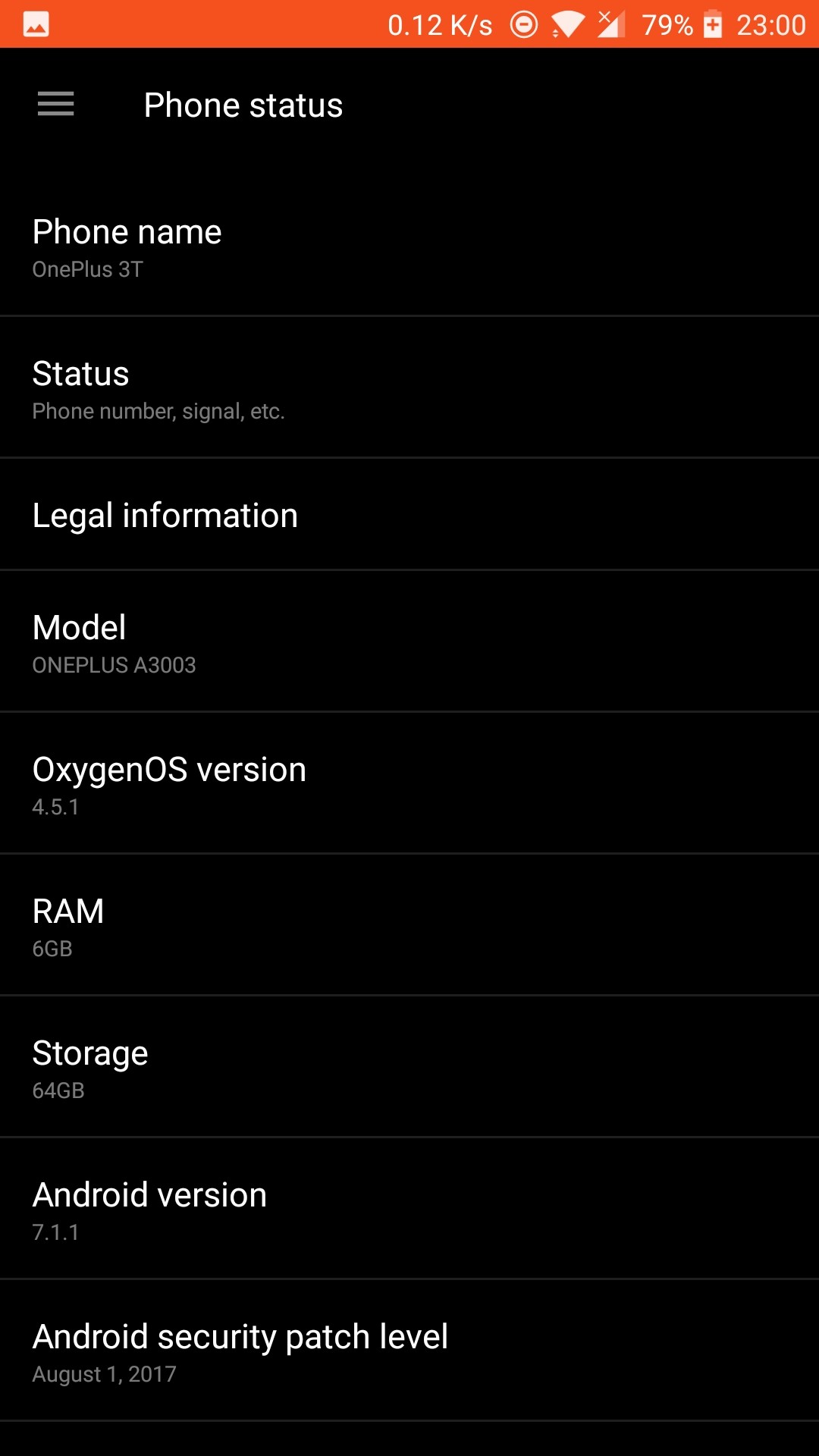Open Status with phone number and signal
819x1456 pixels.
409,388
